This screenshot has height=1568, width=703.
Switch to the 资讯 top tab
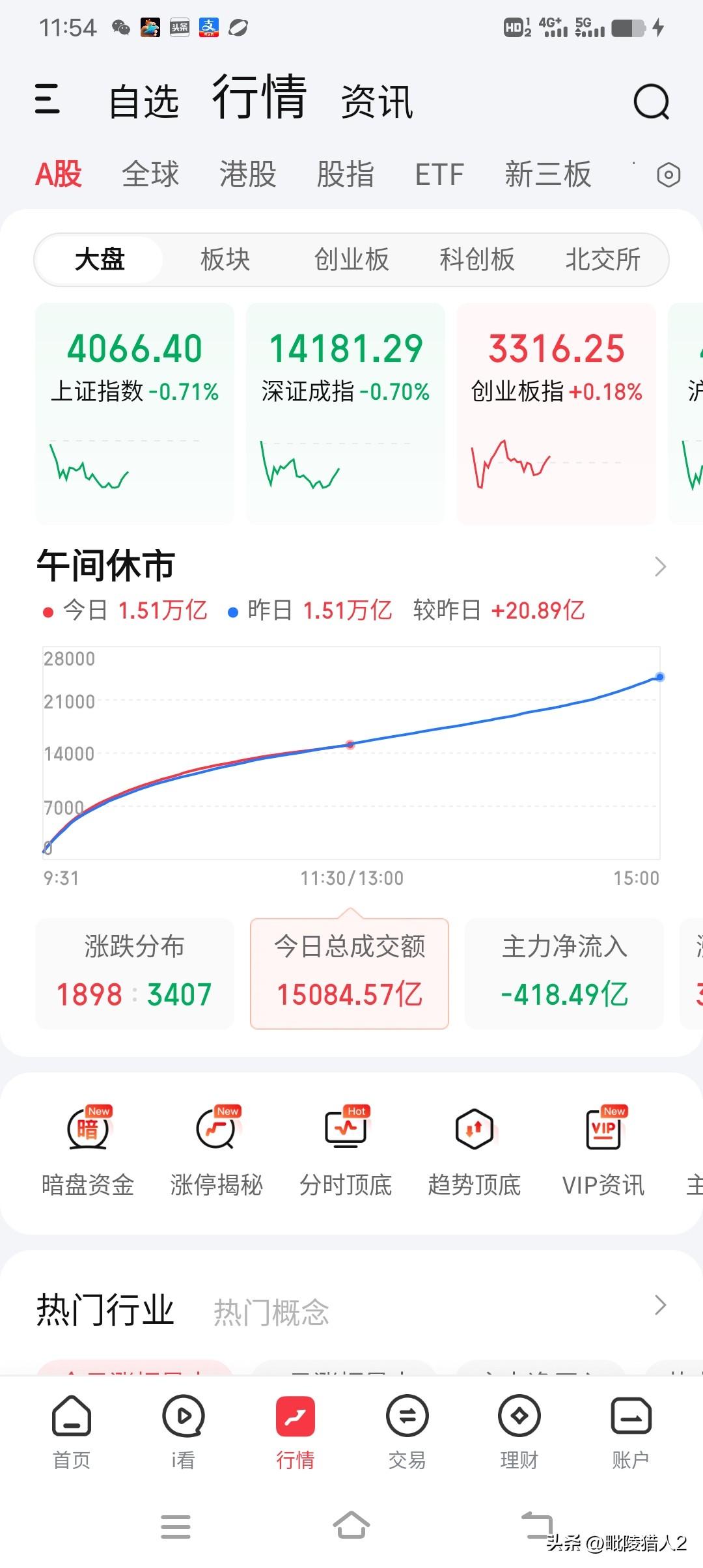[x=378, y=101]
